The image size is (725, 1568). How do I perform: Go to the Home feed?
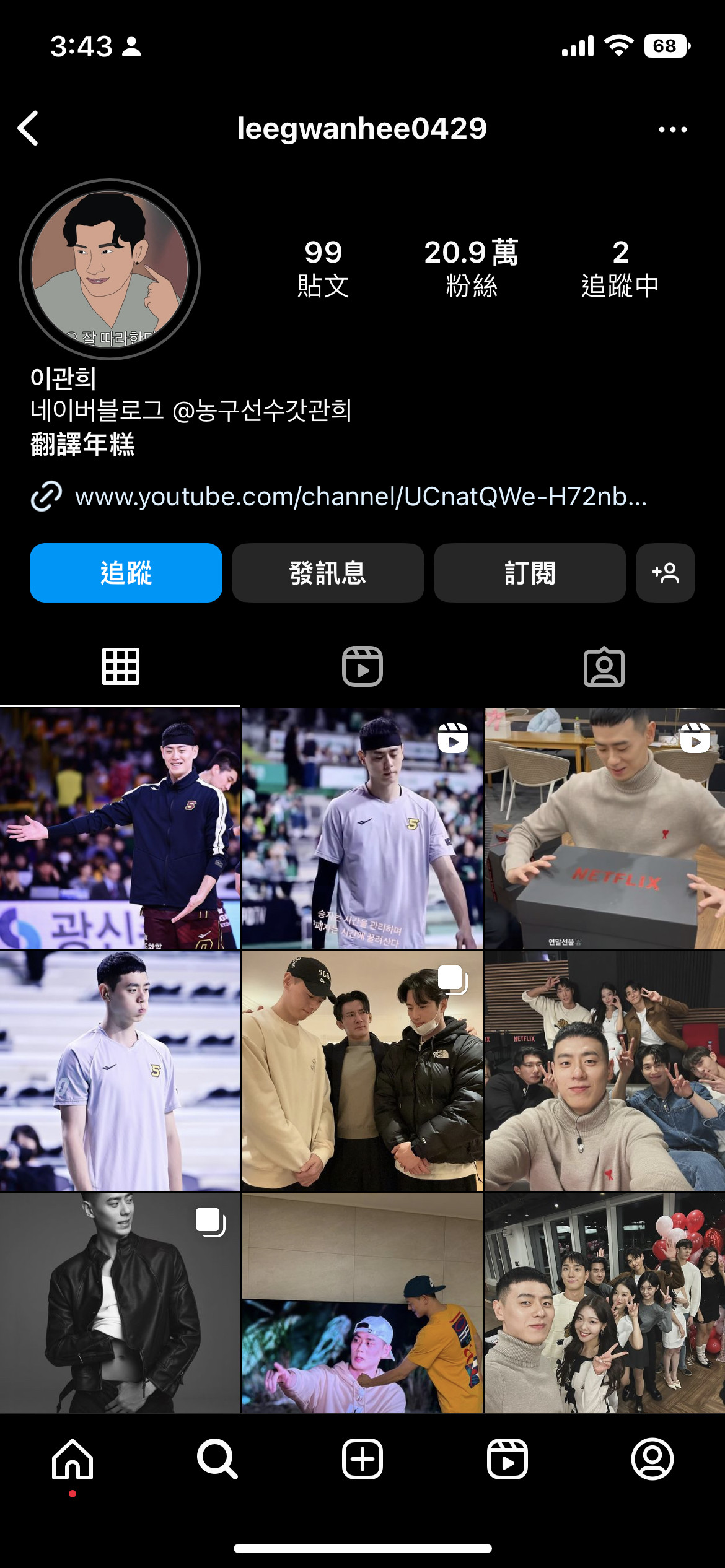pos(72,1459)
